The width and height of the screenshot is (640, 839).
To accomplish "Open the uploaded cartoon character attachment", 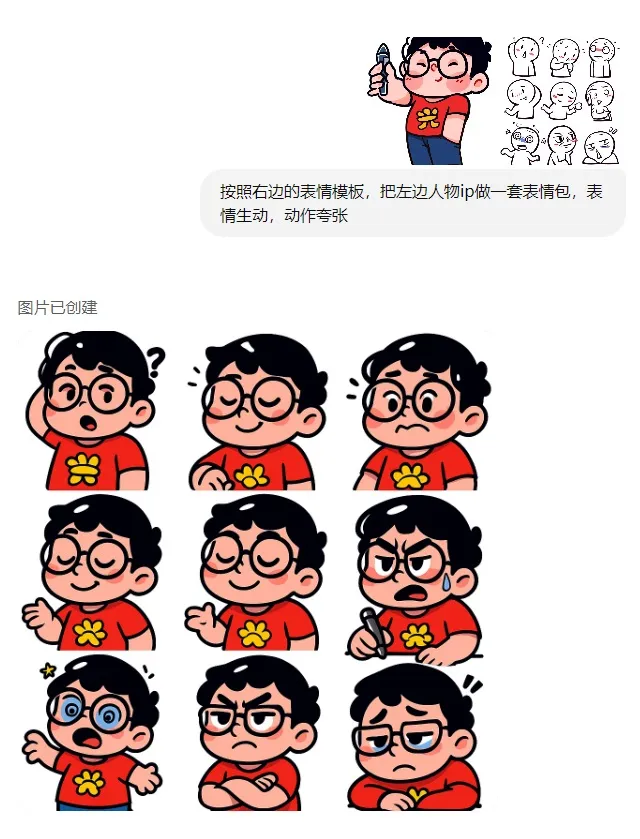I will coord(432,100).
